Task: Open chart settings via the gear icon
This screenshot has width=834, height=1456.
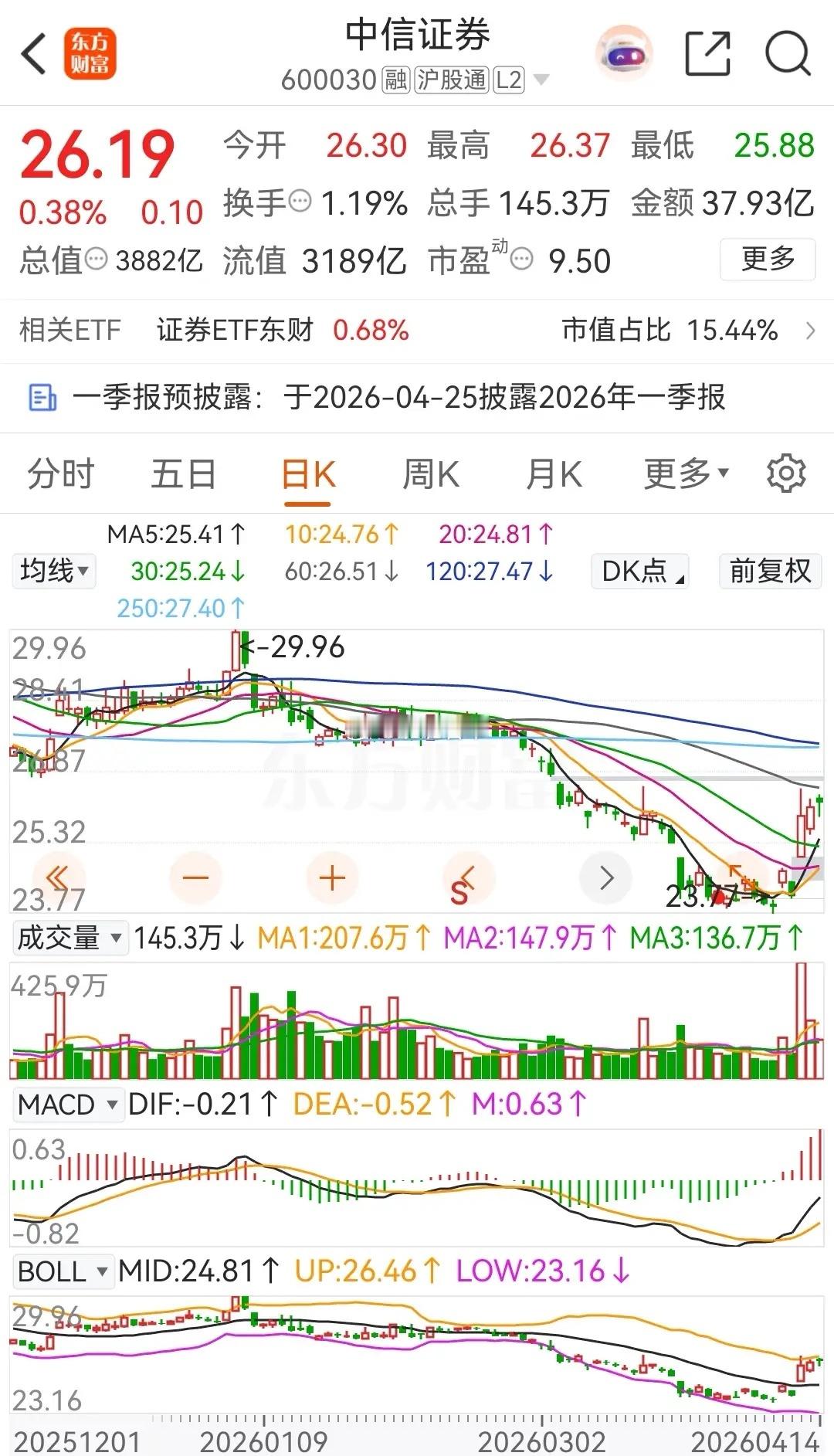Action: 786,473
